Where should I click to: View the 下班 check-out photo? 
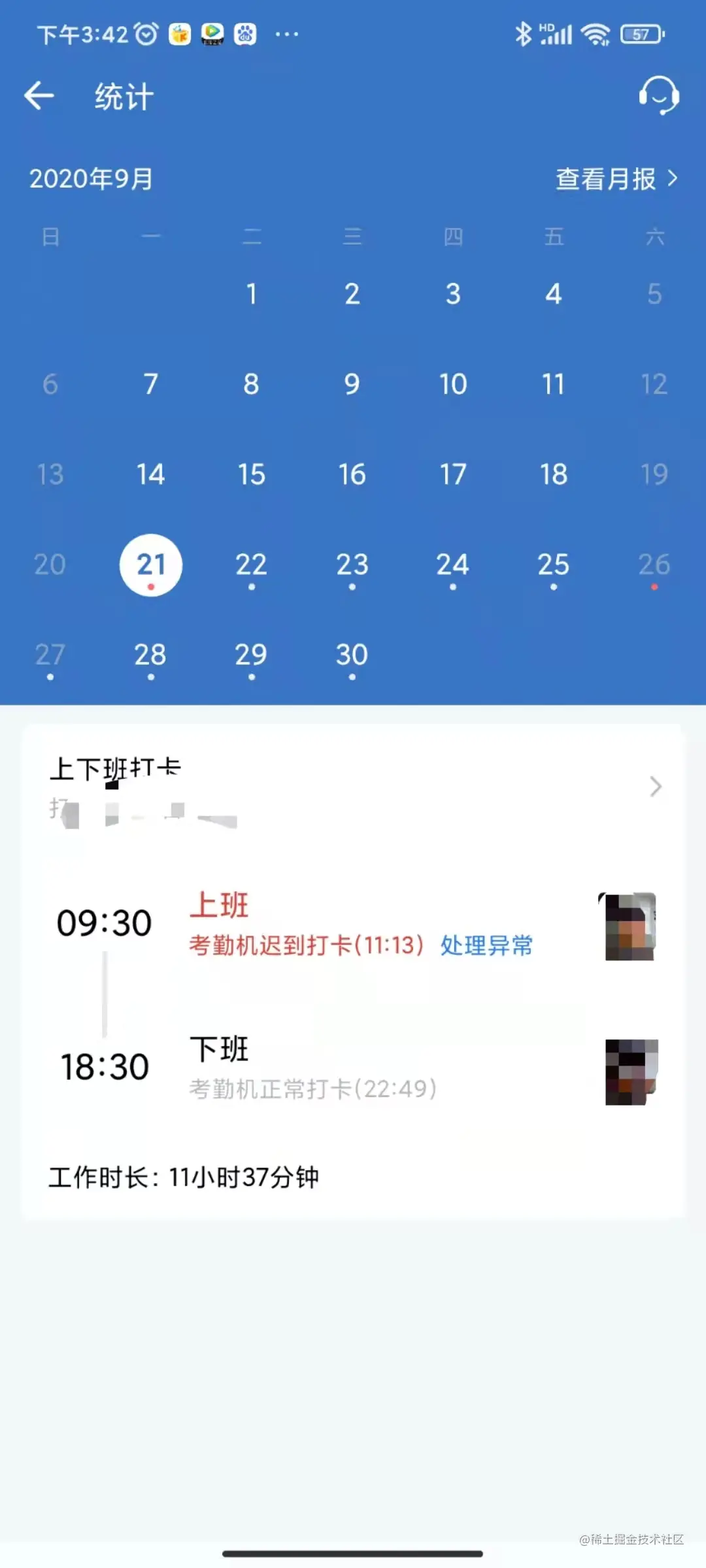[x=631, y=1072]
